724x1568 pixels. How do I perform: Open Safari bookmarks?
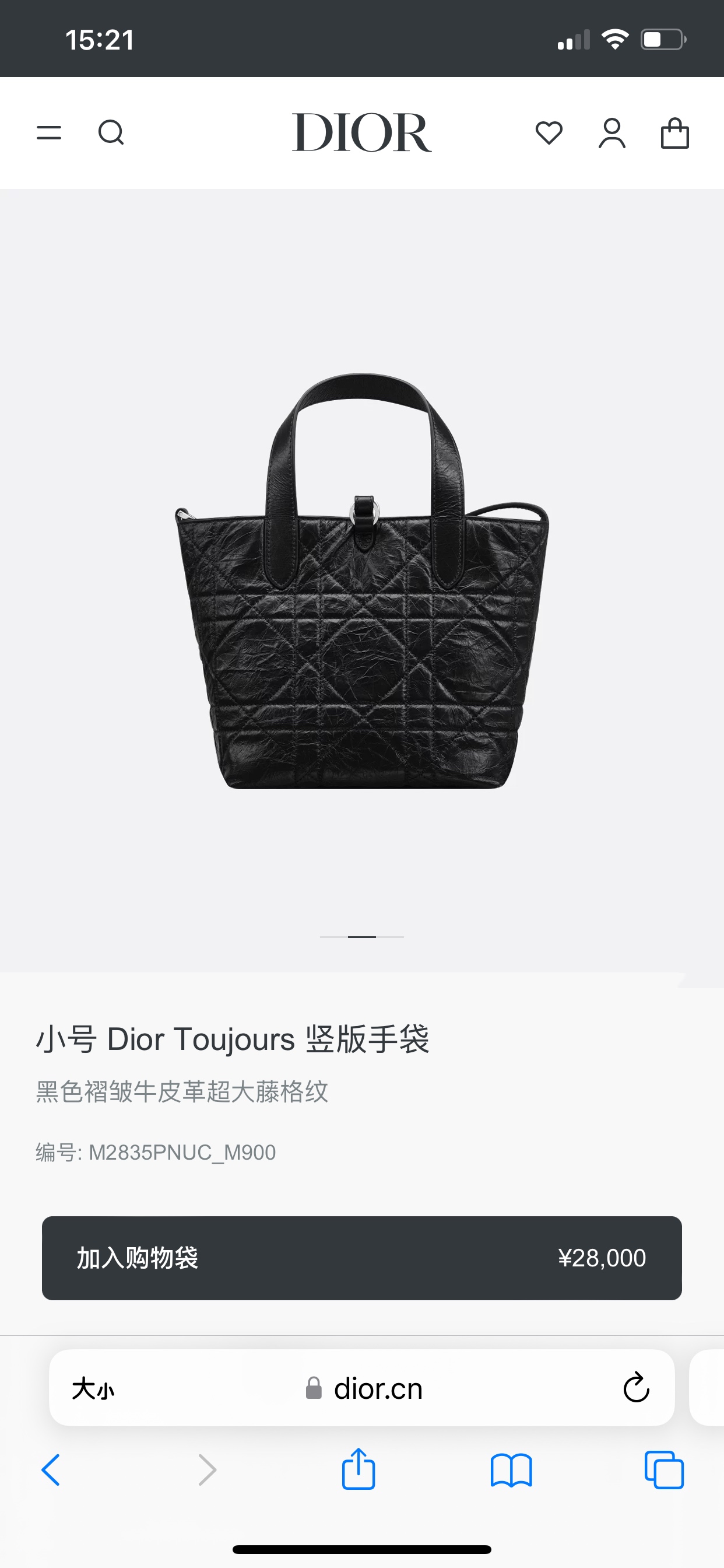point(511,1470)
